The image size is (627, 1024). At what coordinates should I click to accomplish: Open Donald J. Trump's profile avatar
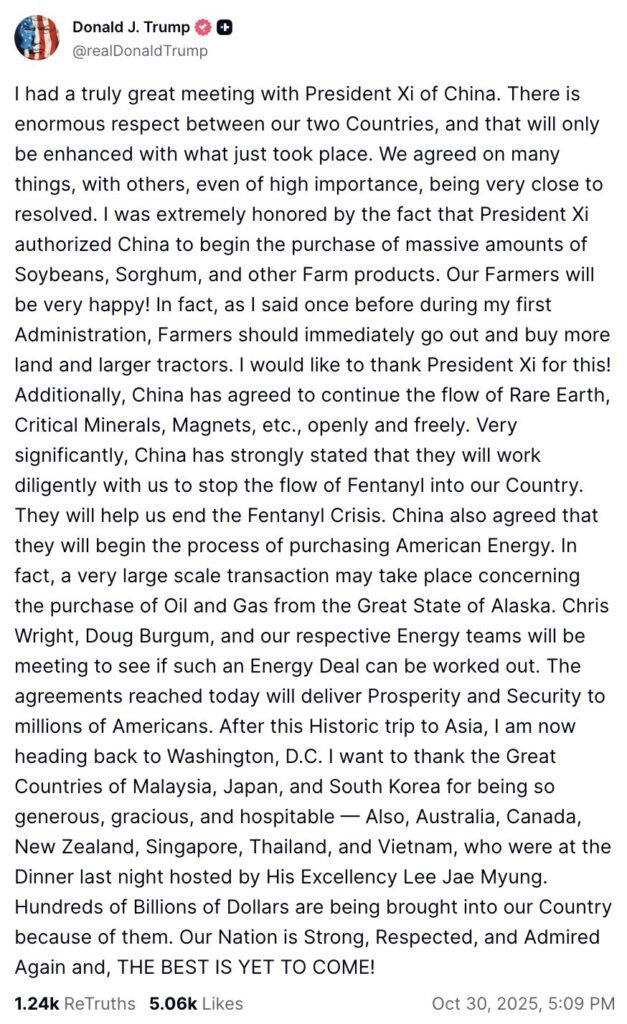(x=36, y=38)
